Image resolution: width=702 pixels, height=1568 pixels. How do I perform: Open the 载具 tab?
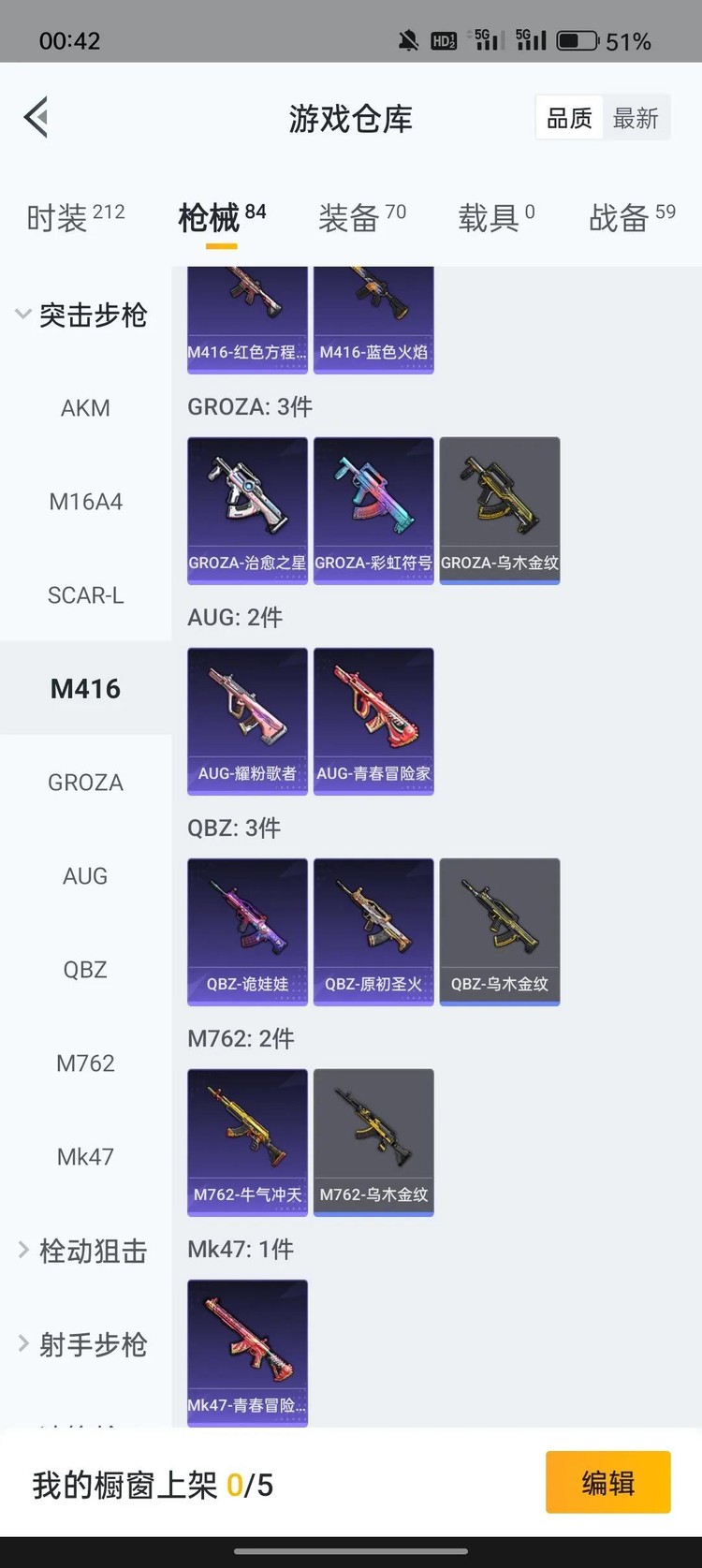[496, 217]
